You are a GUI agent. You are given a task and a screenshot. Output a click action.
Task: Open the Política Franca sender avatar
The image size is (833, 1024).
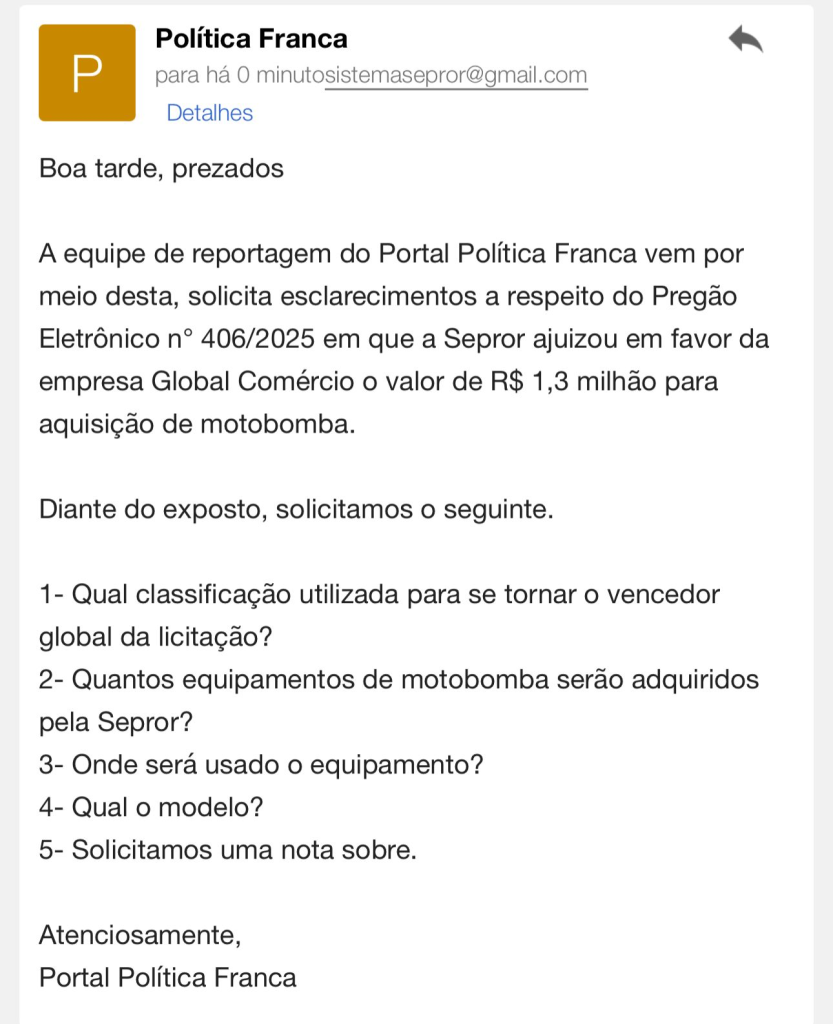click(87, 73)
